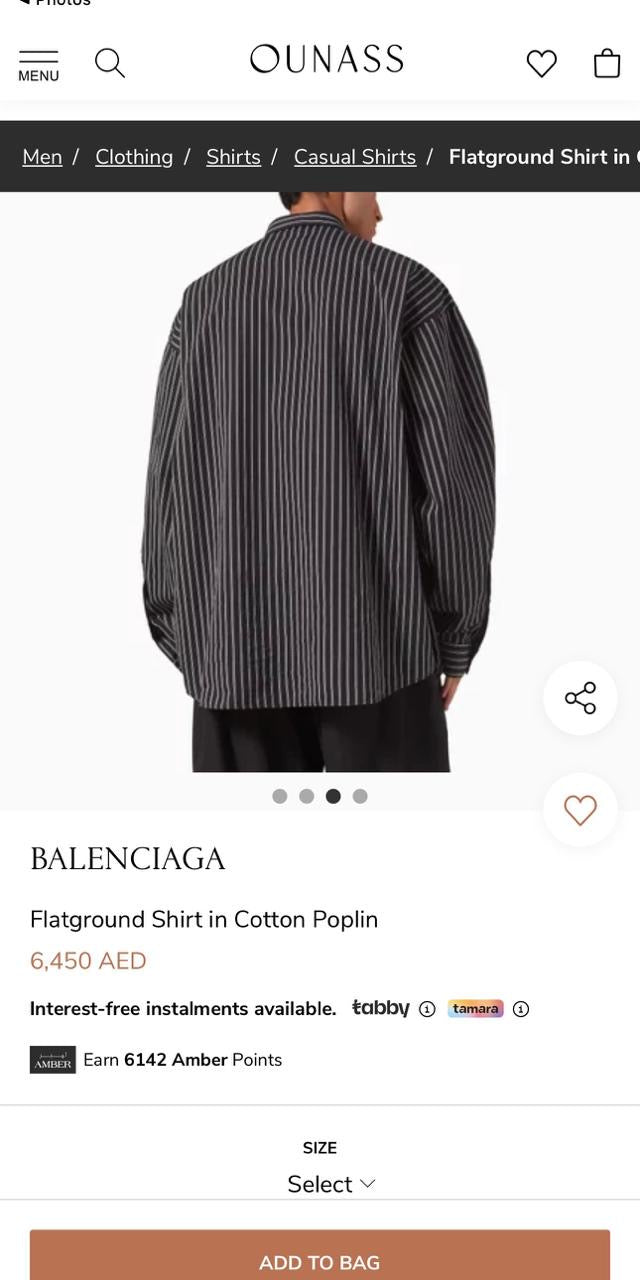The image size is (640, 1280).
Task: Go to Shirts breadcrumb
Action: pos(233,157)
